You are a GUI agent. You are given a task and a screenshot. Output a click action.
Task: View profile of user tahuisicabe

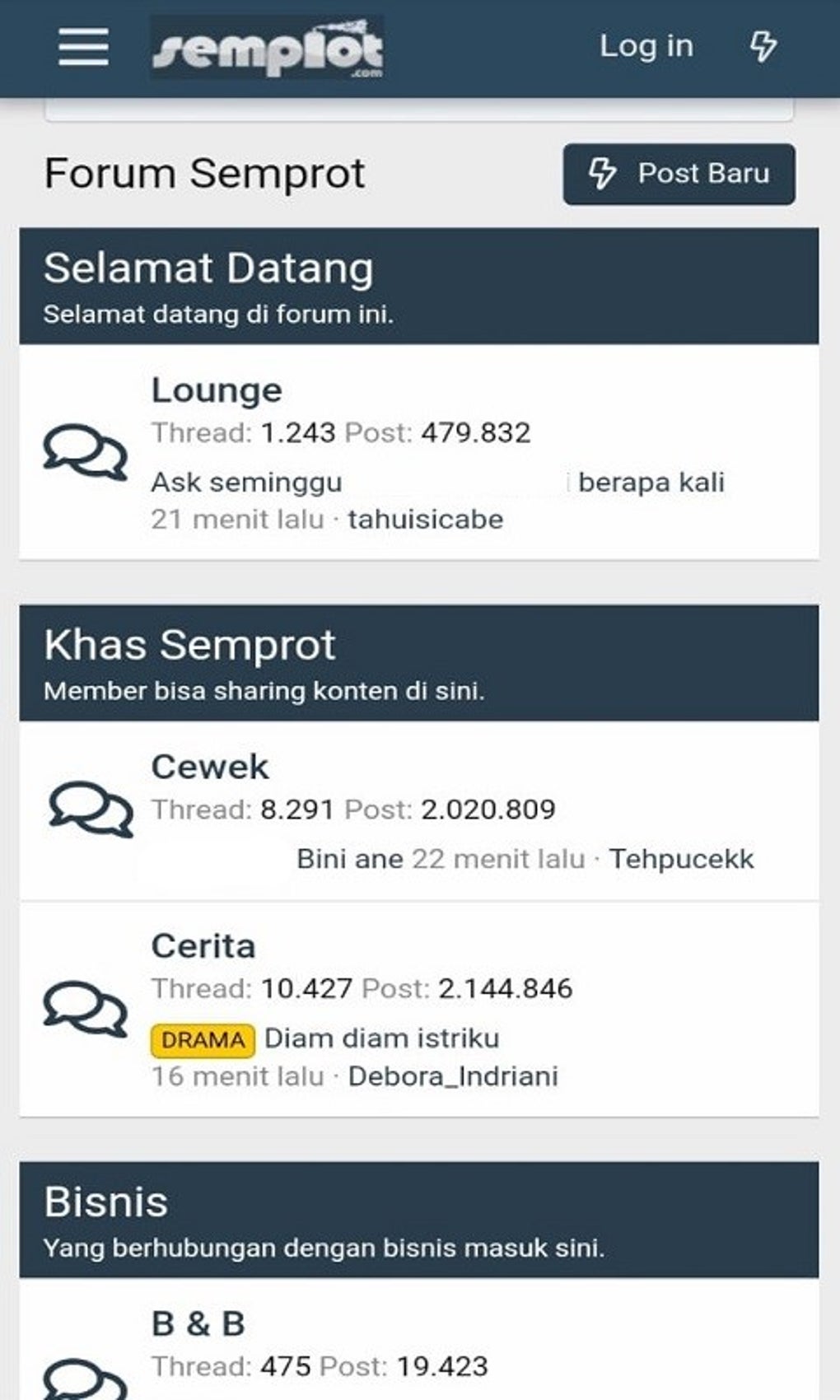(426, 520)
